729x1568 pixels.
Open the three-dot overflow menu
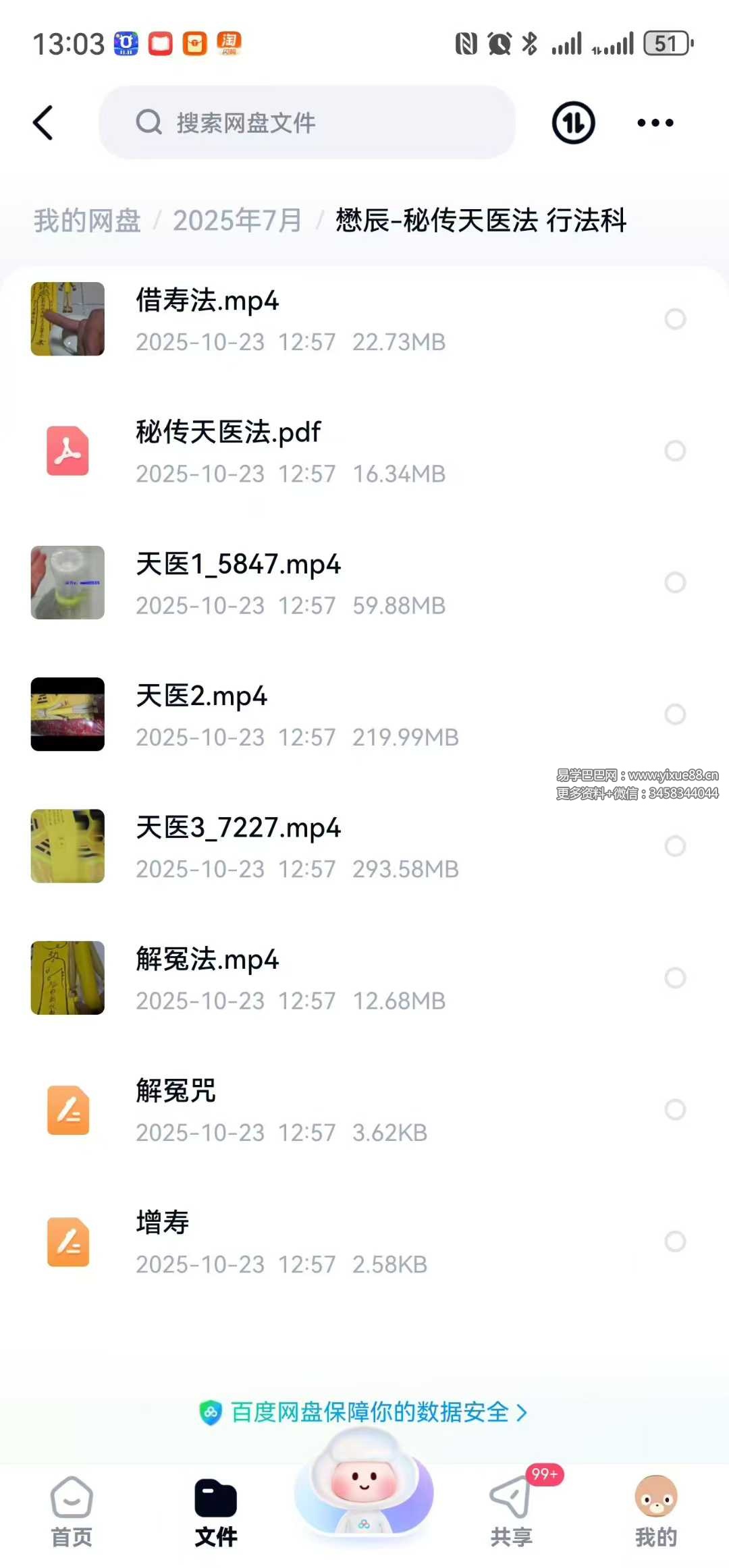[655, 123]
